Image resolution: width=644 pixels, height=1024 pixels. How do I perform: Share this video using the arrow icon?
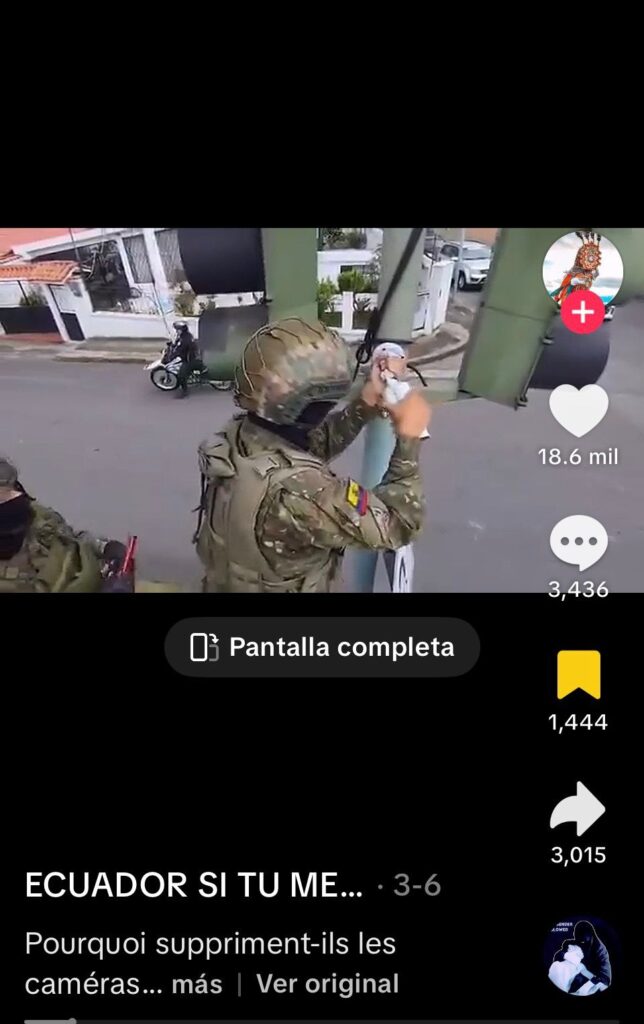point(578,809)
